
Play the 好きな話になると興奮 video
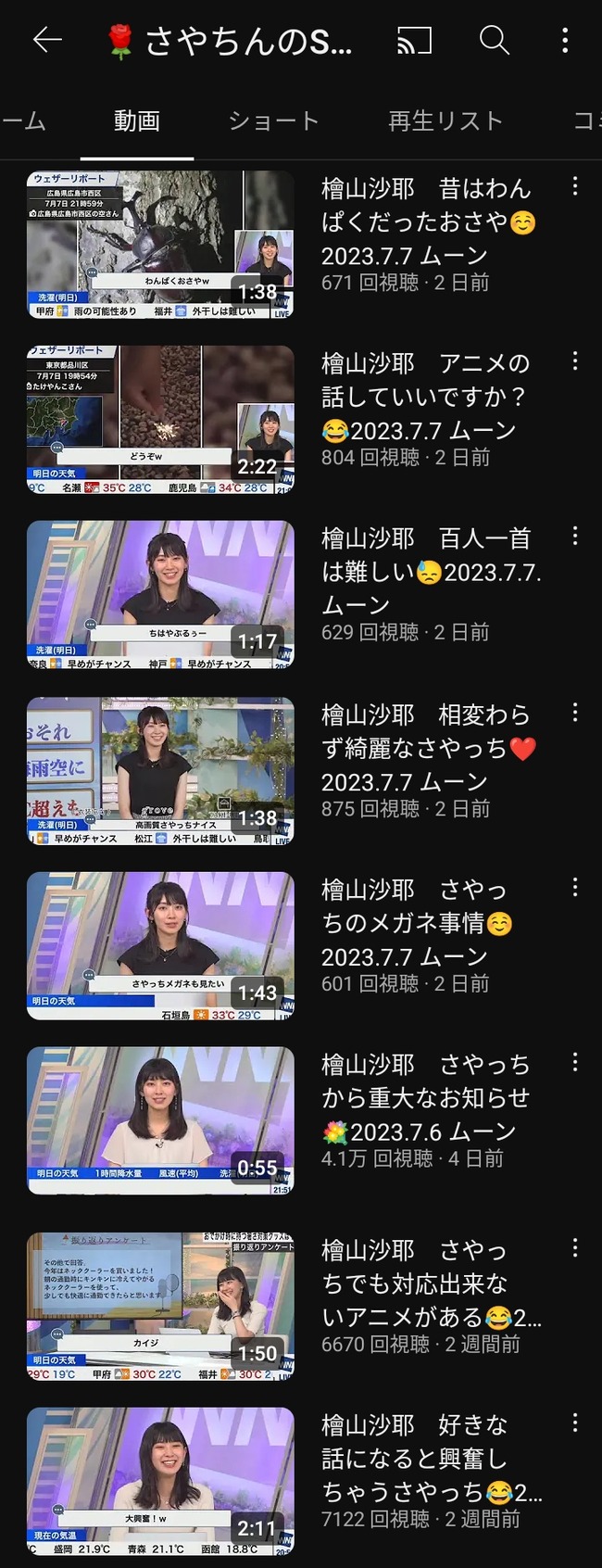160,1482
